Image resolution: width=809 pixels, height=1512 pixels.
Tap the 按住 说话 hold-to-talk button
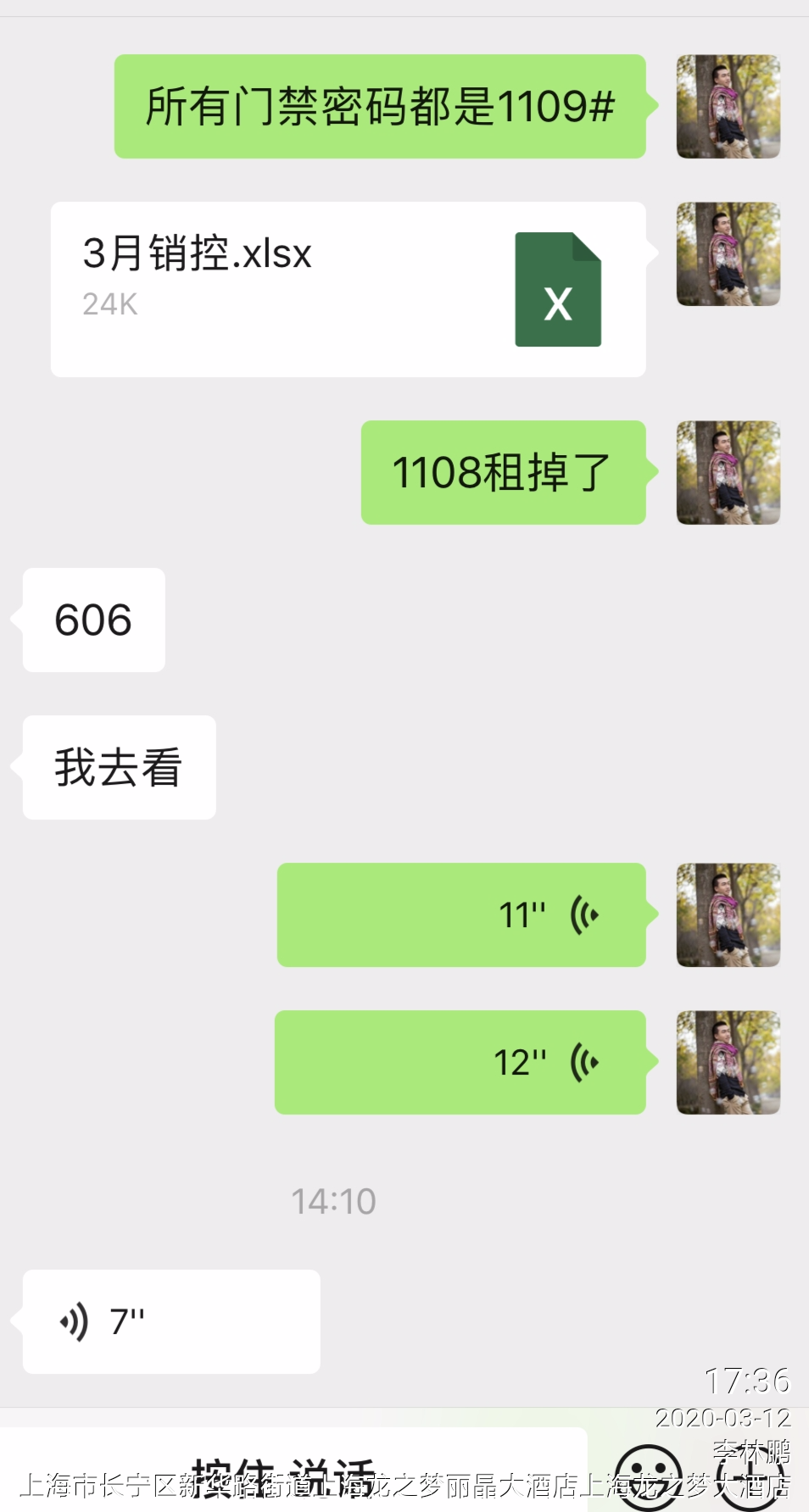293,1473
